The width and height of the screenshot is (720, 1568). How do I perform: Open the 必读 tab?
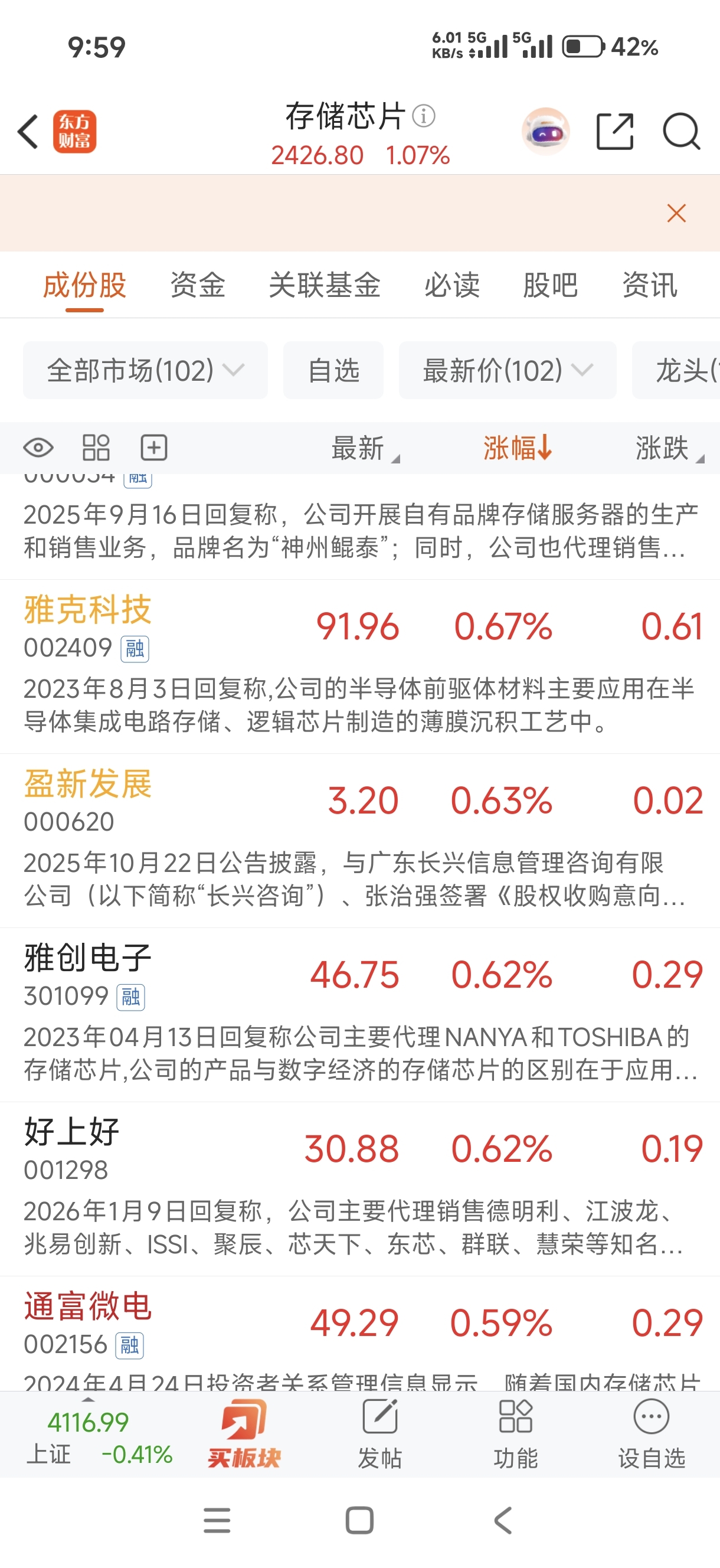[x=451, y=285]
